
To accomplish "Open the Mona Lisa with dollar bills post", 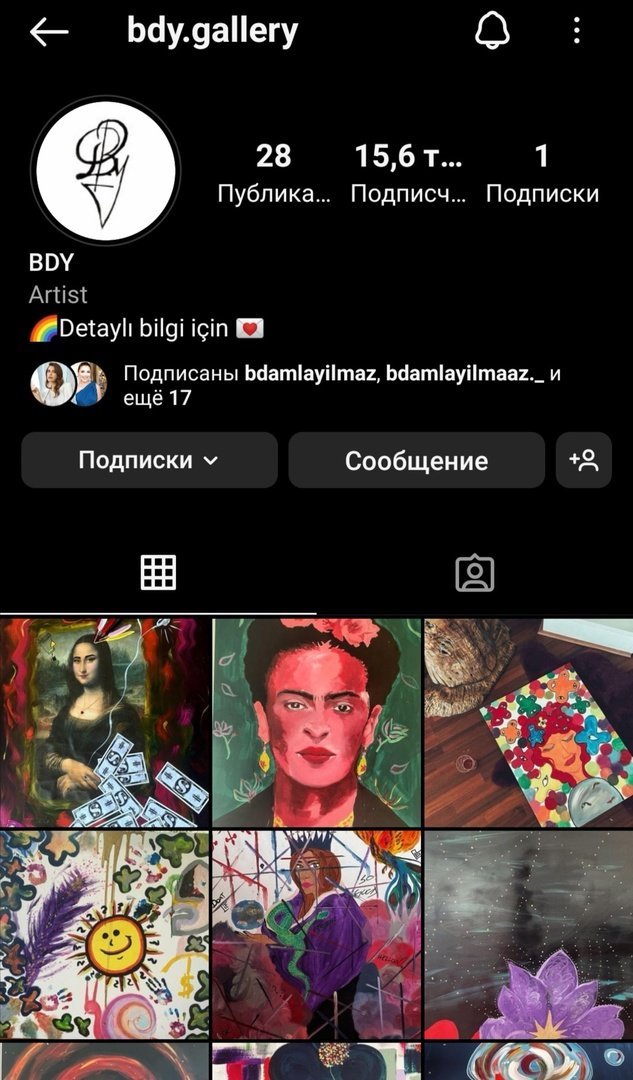I will tap(105, 722).
